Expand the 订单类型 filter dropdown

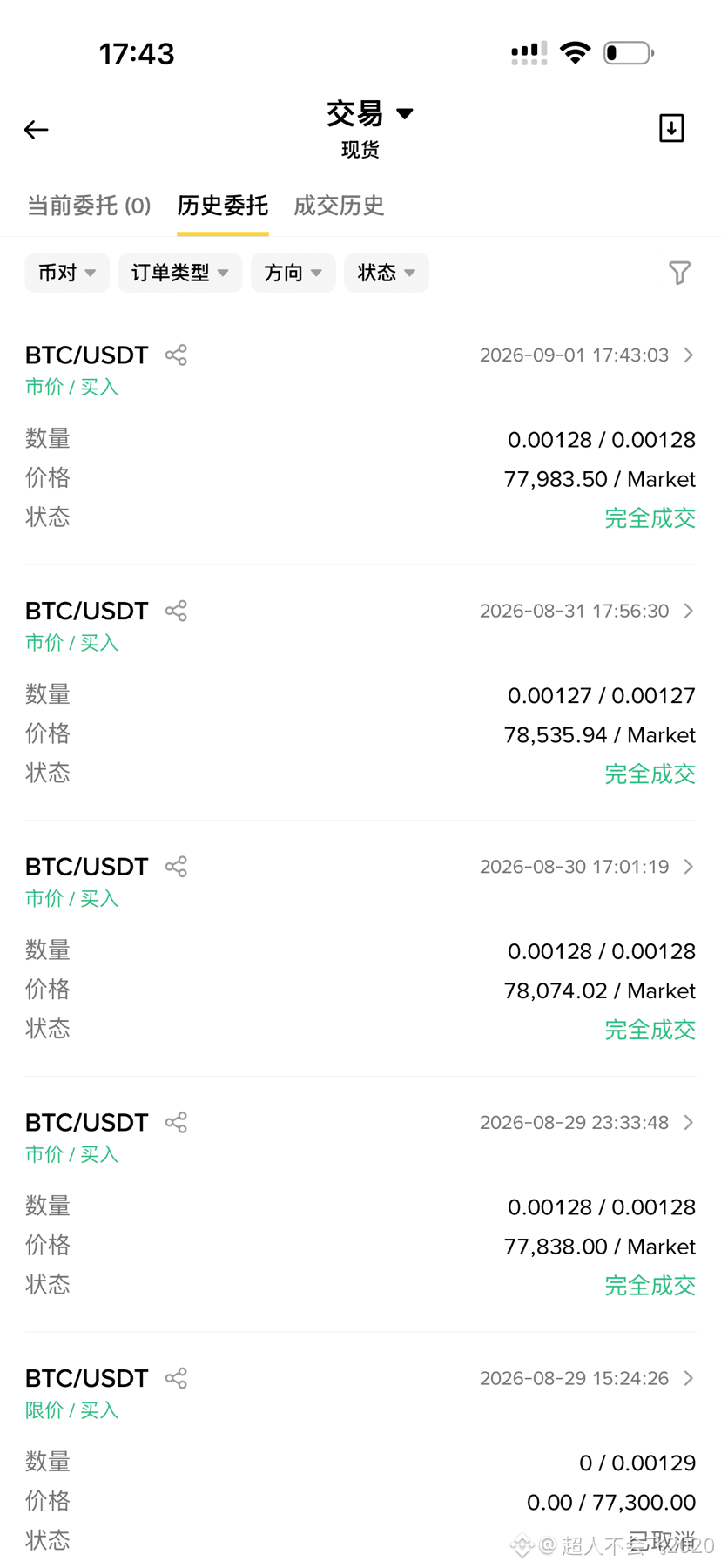(180, 273)
